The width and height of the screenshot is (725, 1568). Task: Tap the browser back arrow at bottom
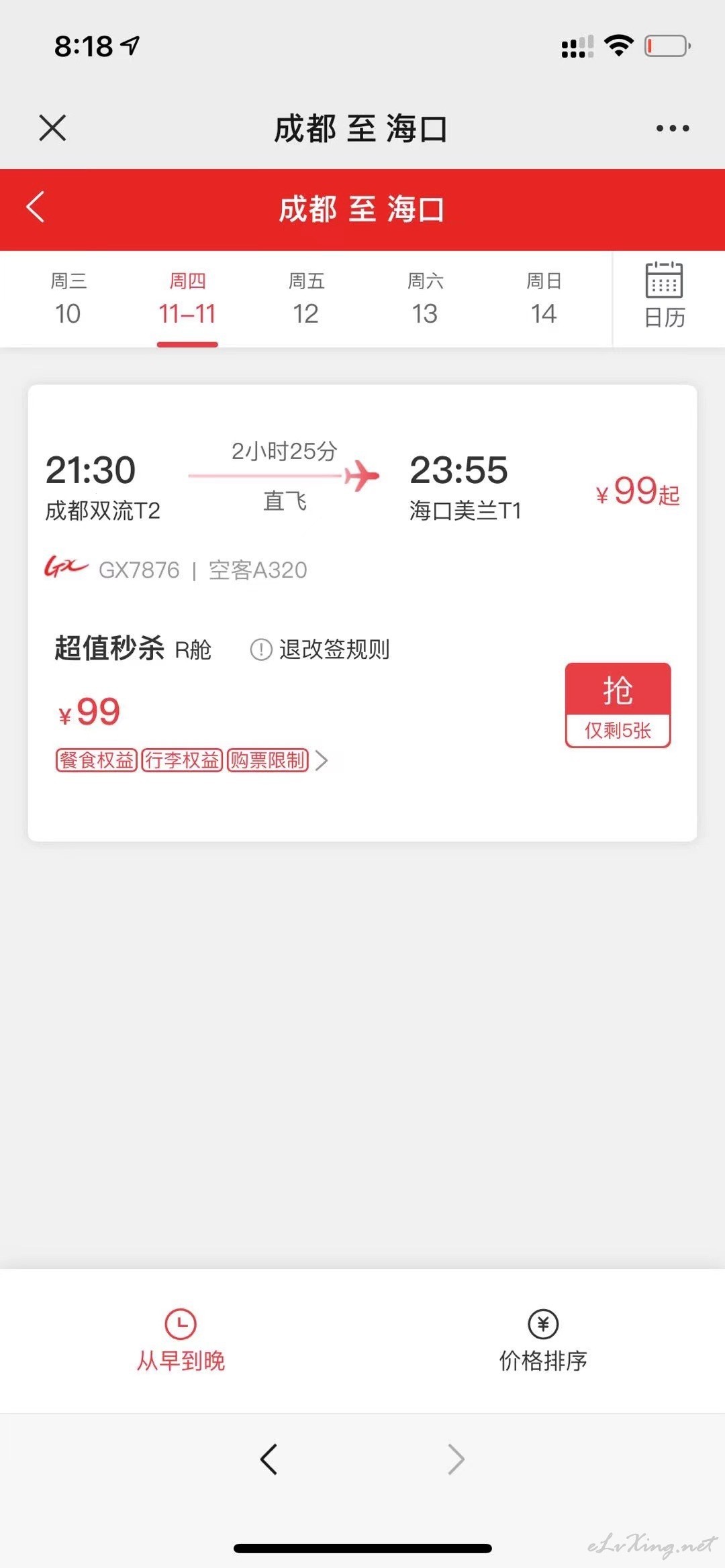(x=269, y=1459)
